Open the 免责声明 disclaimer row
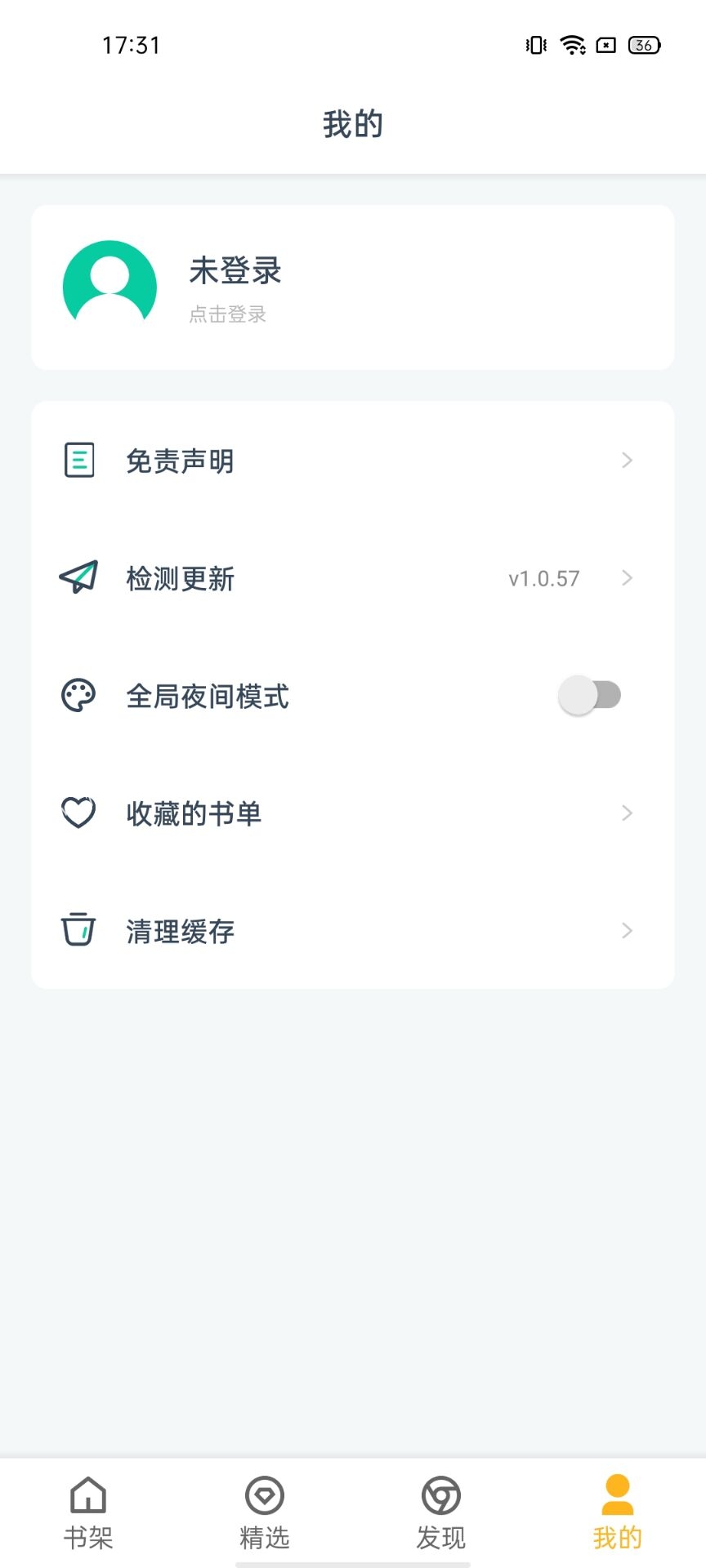The height and width of the screenshot is (1568, 706). (353, 461)
